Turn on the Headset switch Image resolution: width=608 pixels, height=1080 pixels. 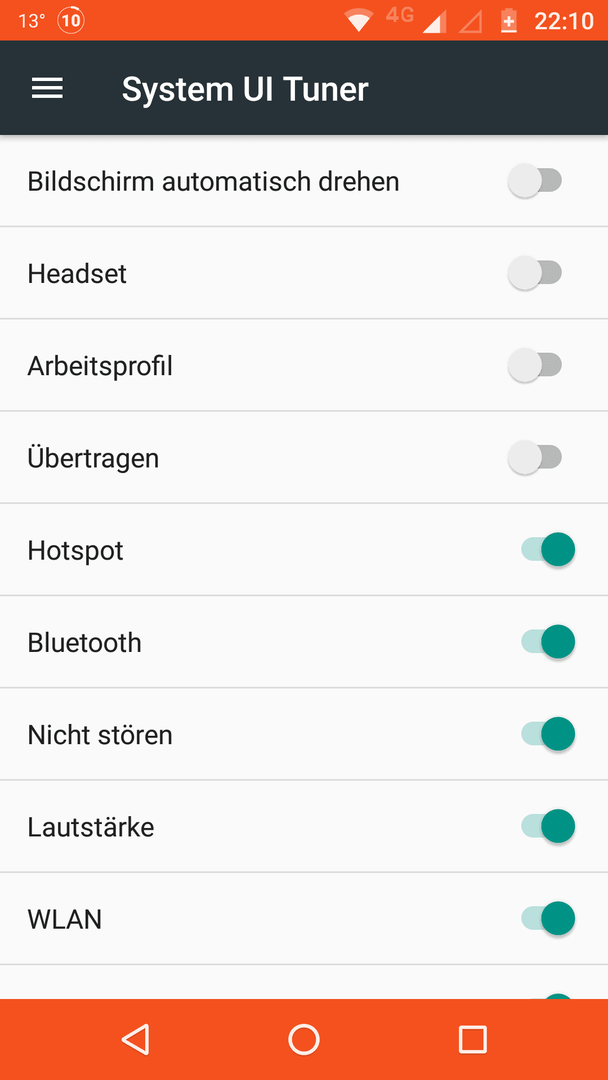(535, 273)
